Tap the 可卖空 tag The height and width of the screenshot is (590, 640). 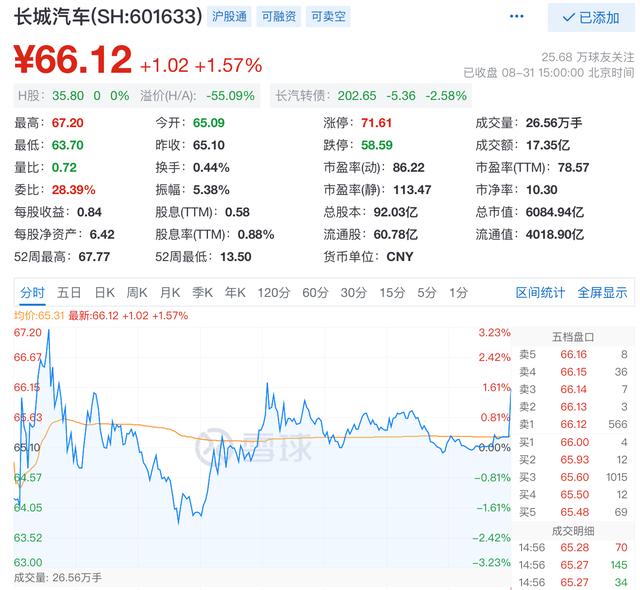(x=328, y=16)
